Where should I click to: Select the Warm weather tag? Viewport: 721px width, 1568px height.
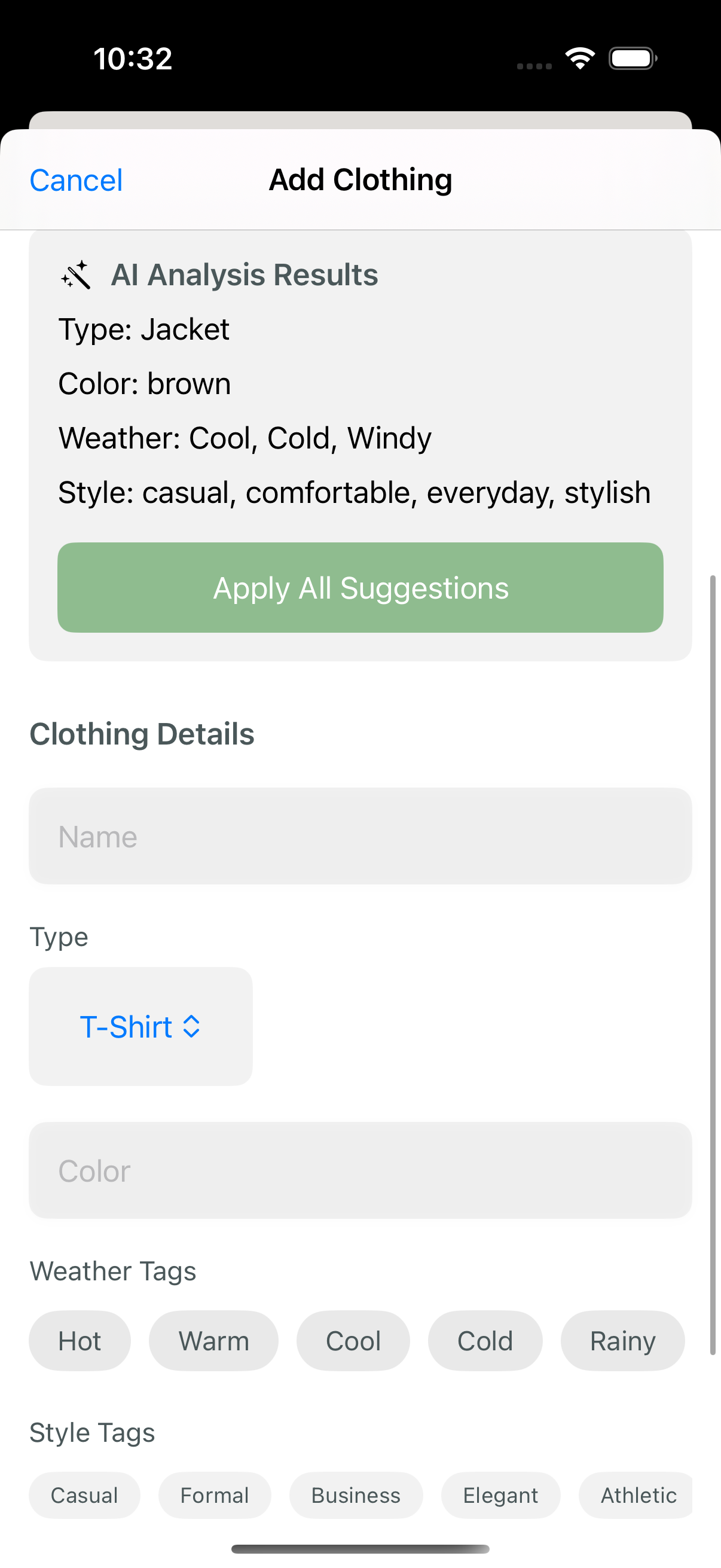click(213, 1340)
